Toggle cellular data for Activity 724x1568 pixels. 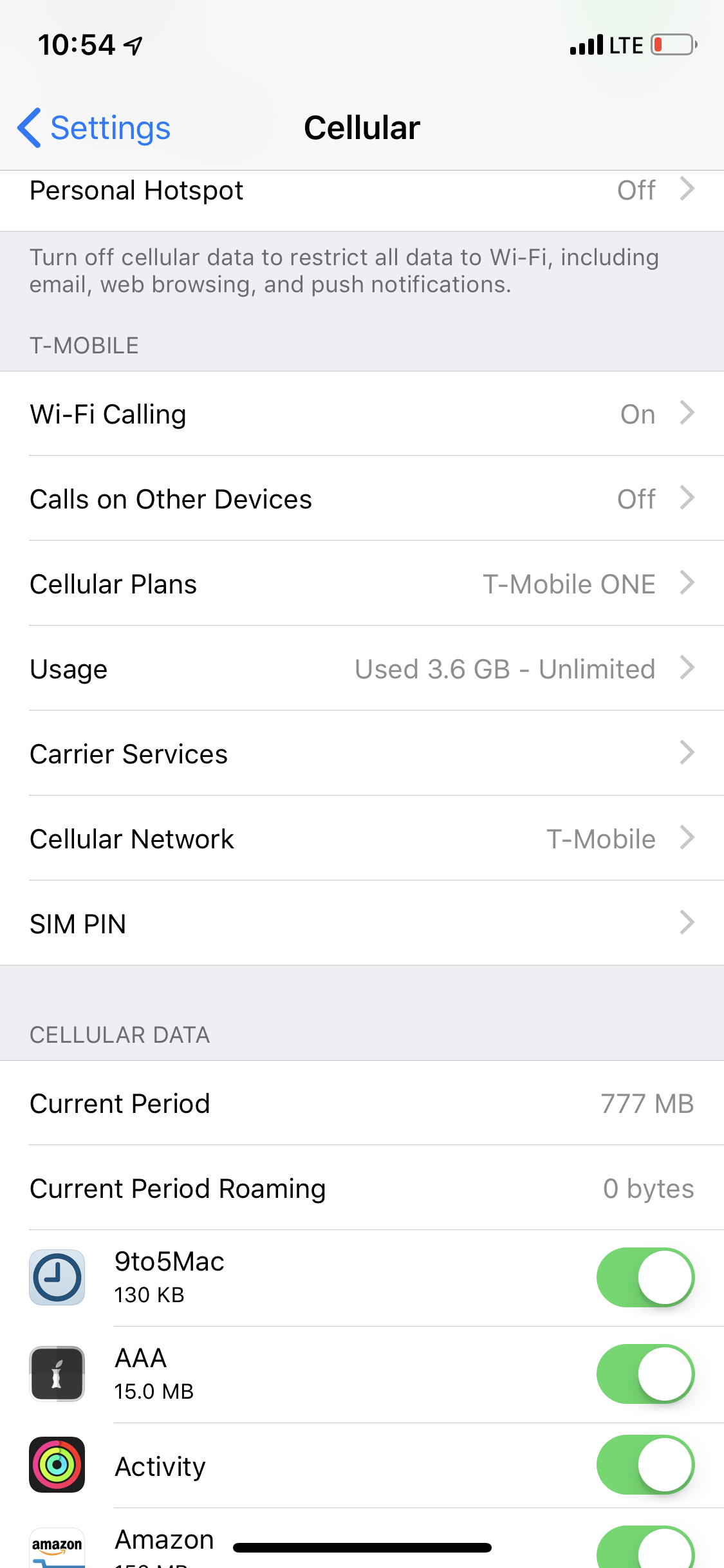pyautogui.click(x=645, y=1465)
